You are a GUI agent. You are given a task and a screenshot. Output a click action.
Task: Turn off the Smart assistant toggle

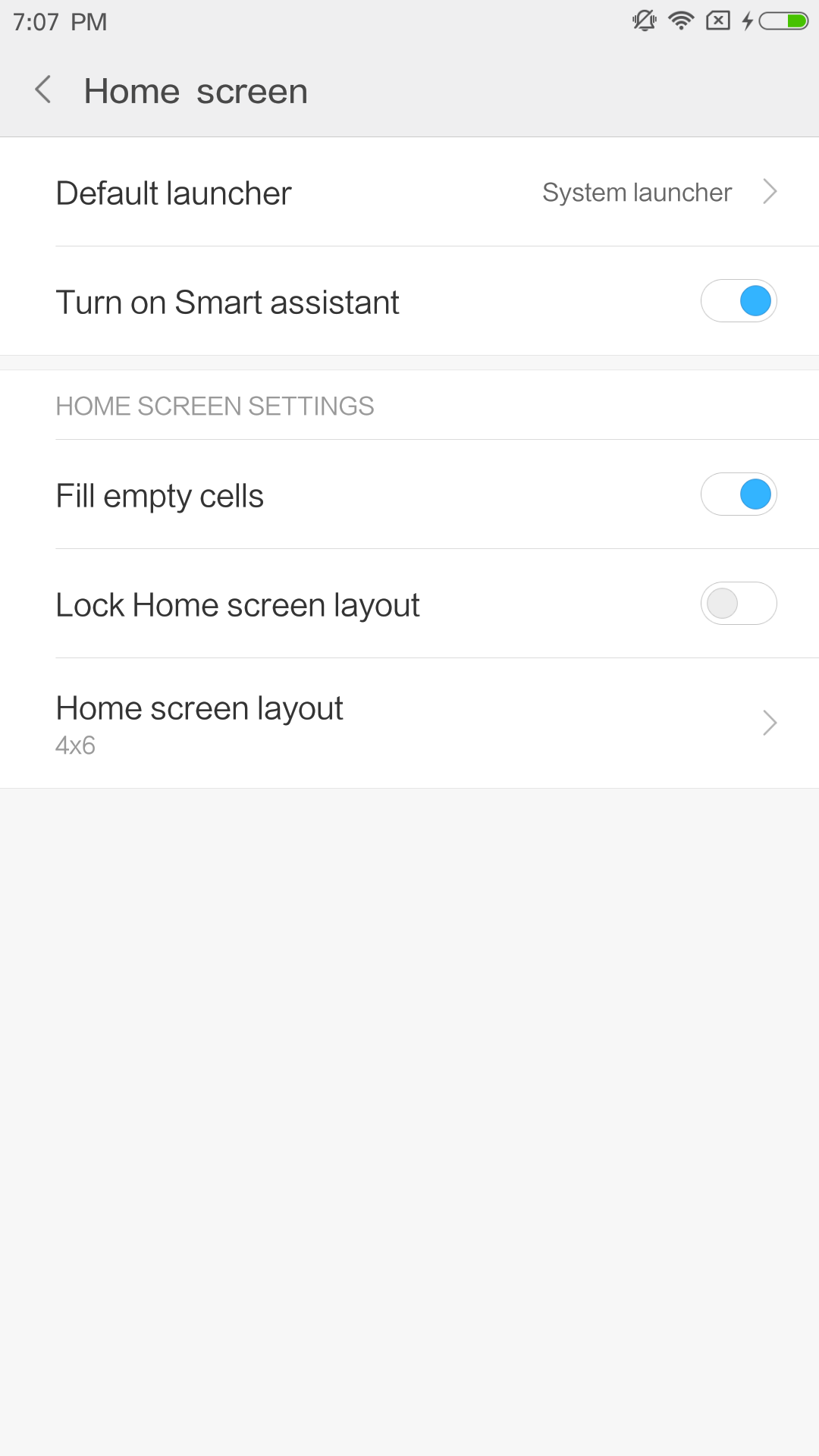click(x=739, y=301)
